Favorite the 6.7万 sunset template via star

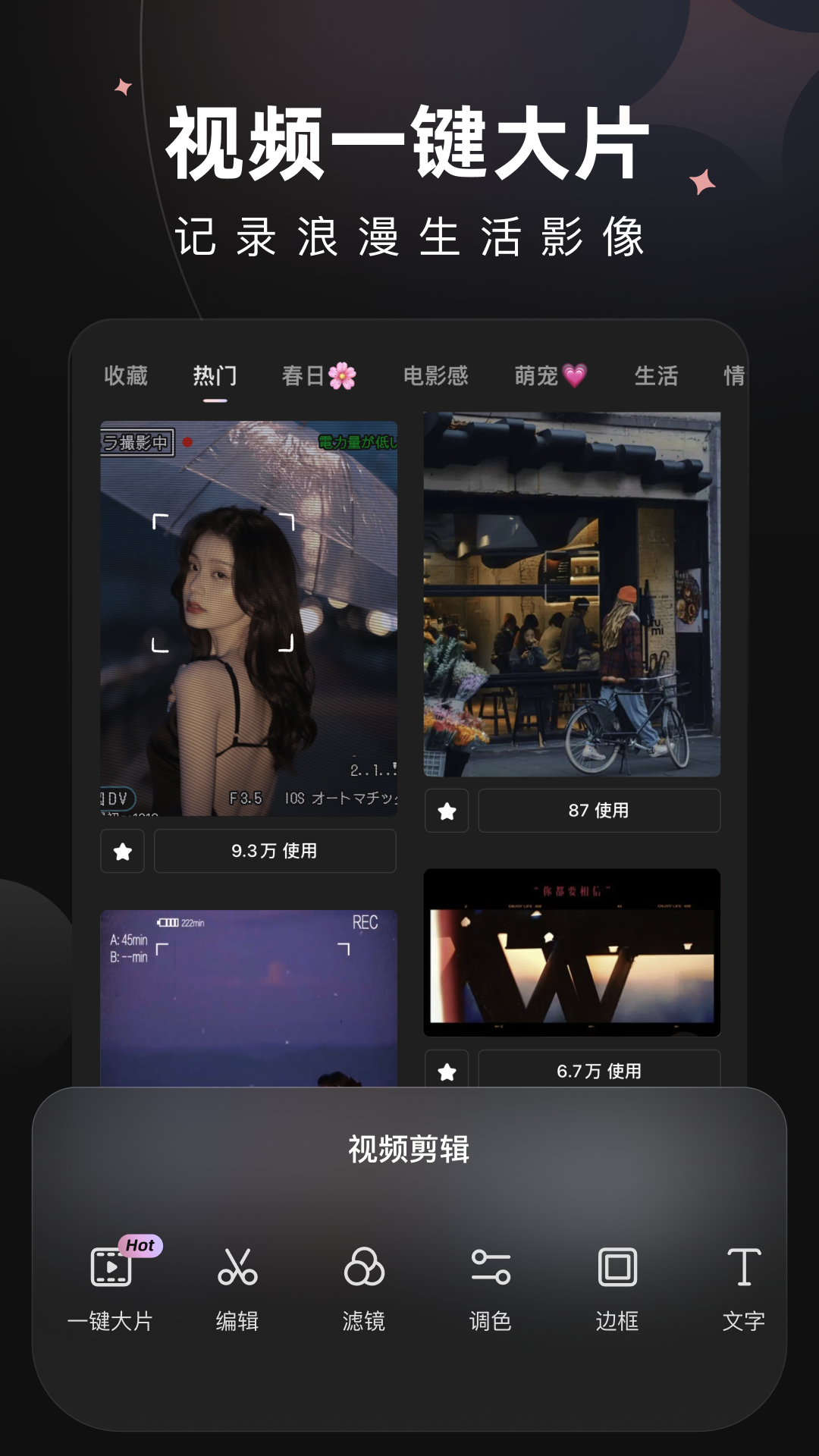tap(447, 1072)
